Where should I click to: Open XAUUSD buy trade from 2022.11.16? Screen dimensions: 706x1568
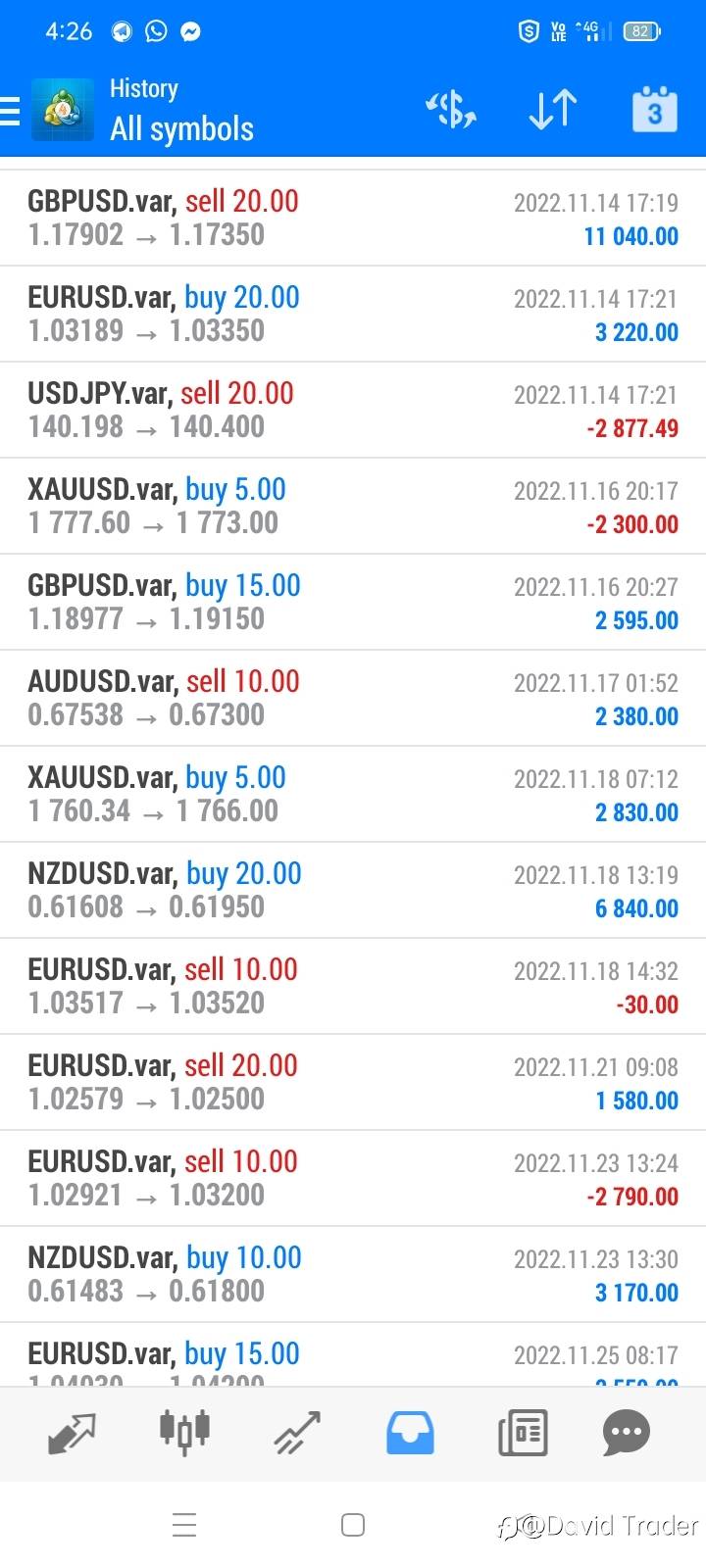(353, 506)
